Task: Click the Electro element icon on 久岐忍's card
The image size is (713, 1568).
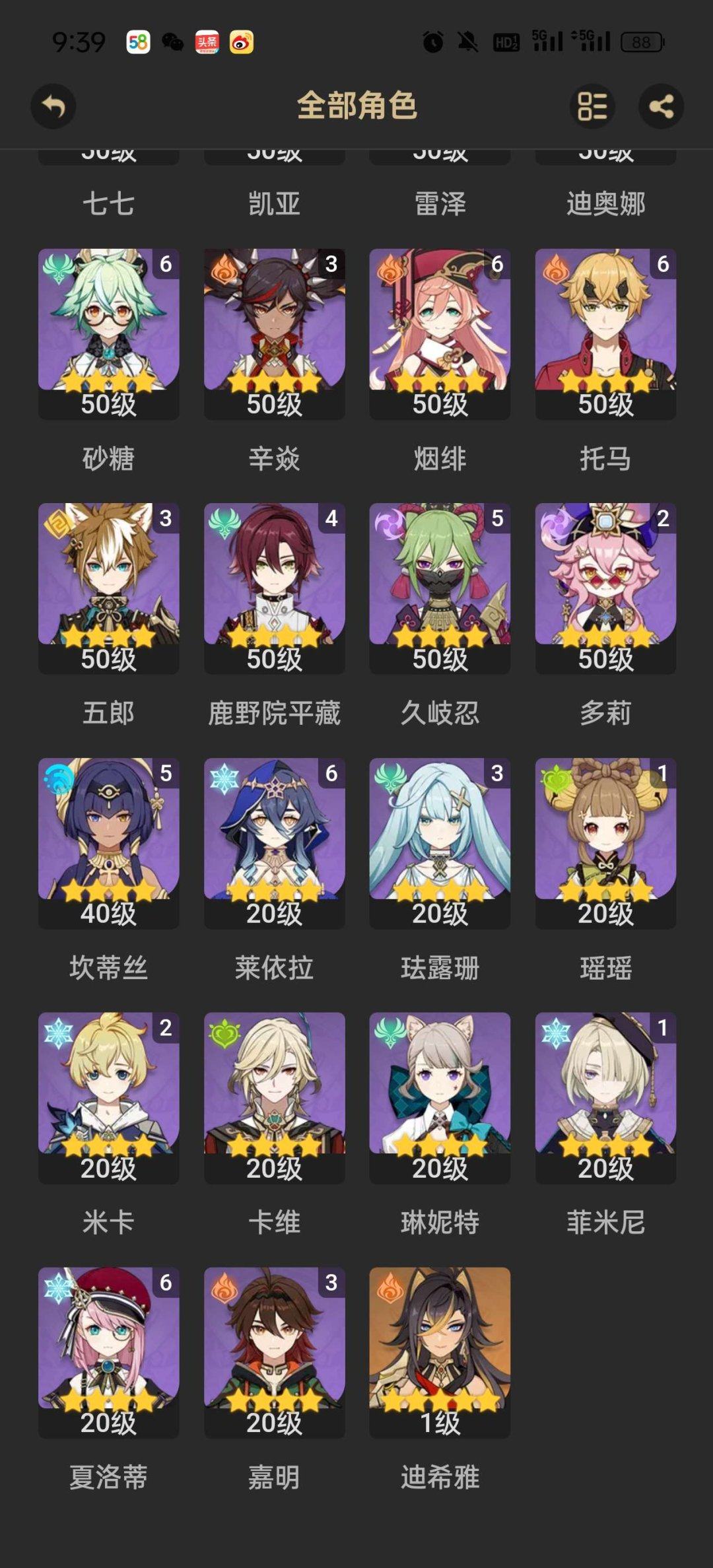Action: (x=389, y=523)
